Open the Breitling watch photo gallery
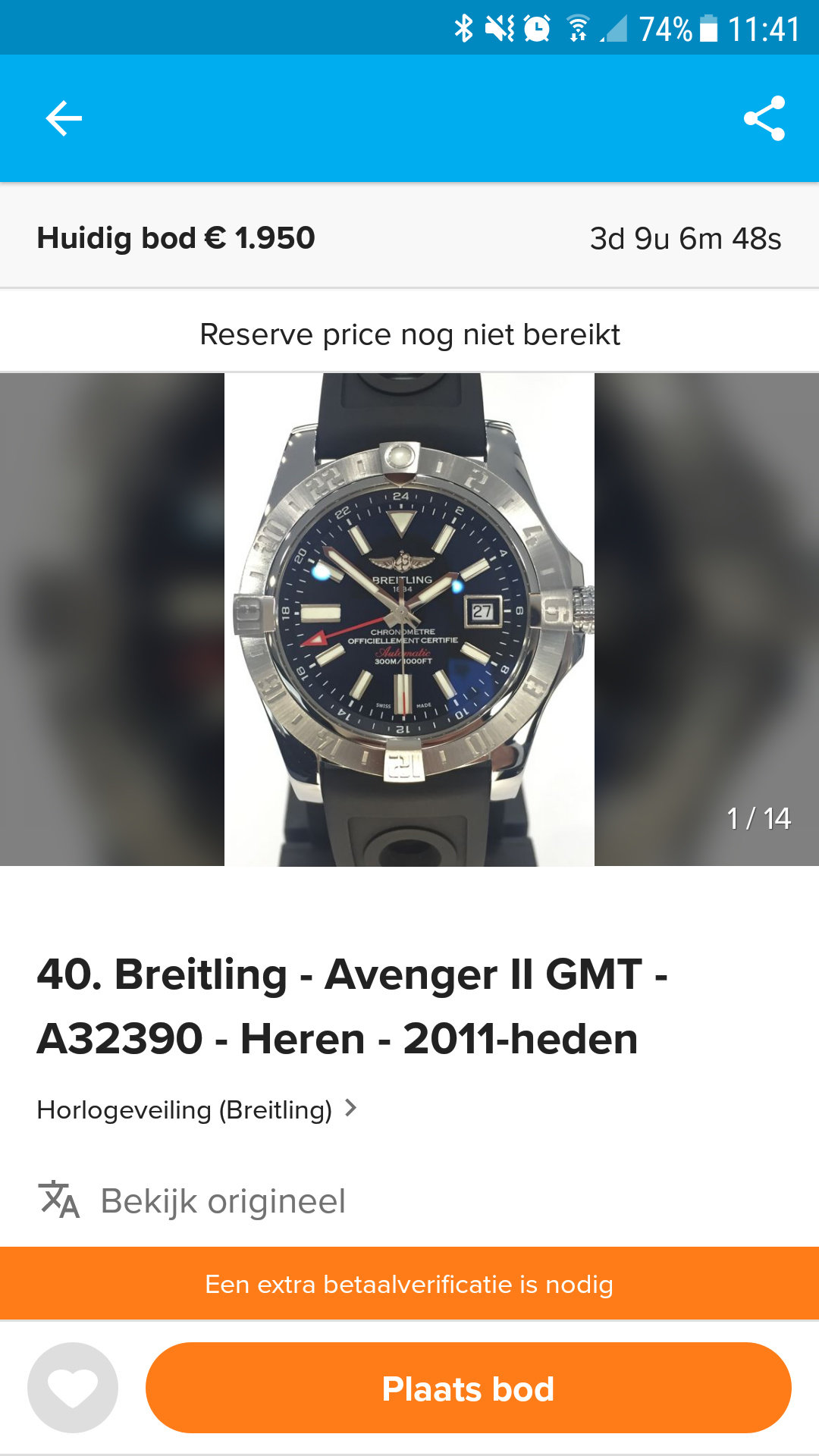 409,619
